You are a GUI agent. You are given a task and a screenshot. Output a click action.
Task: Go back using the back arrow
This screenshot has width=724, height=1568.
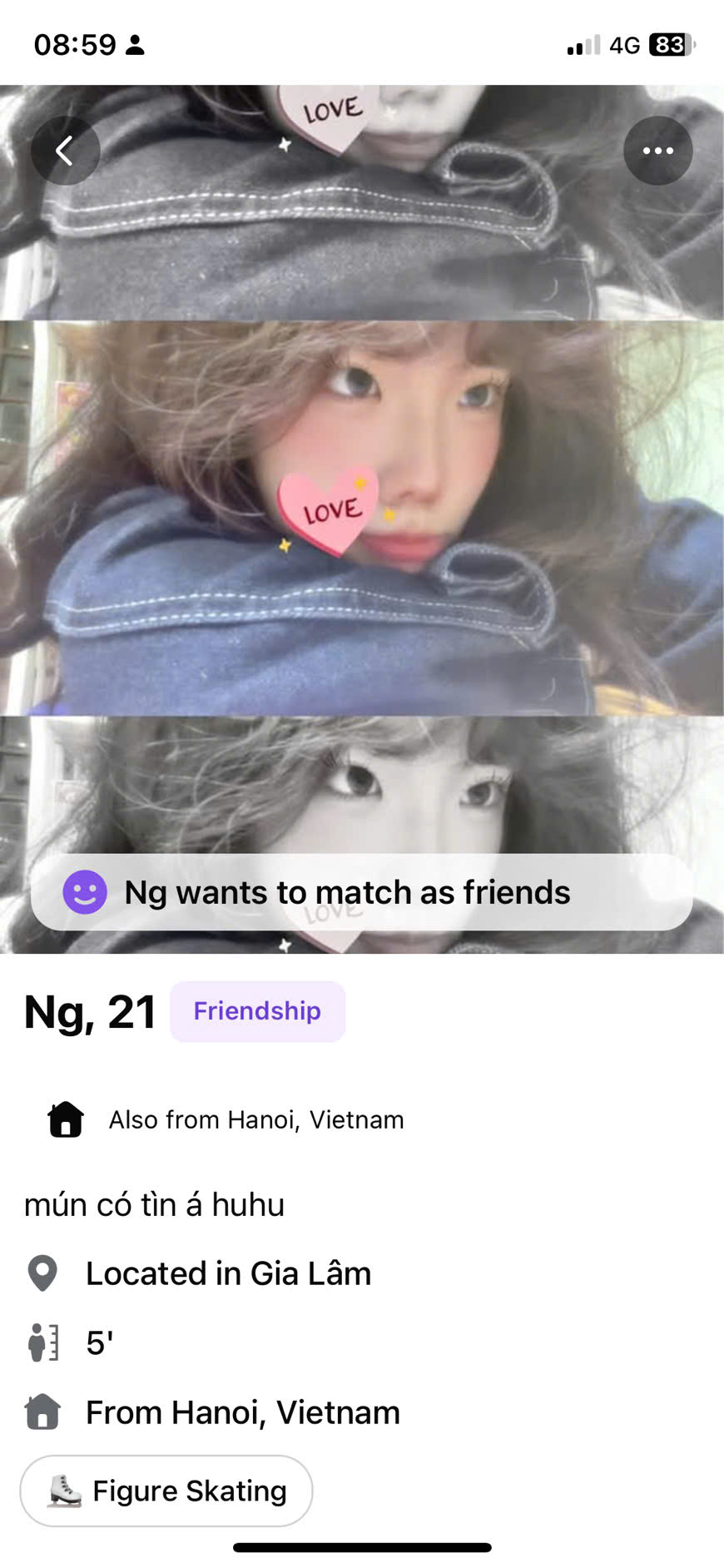click(65, 151)
